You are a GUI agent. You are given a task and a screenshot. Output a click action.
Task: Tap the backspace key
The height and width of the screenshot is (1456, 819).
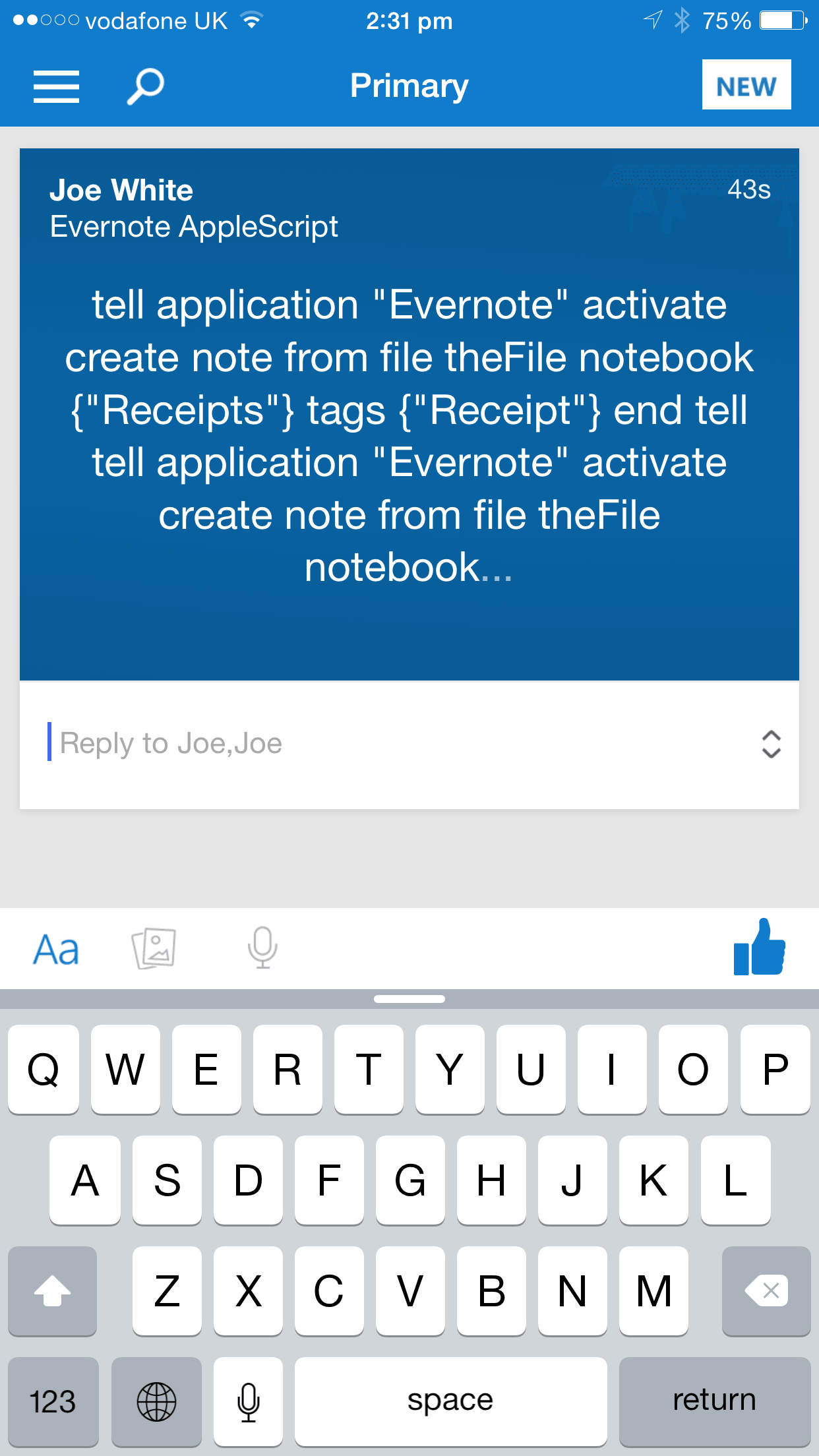pyautogui.click(x=766, y=1290)
